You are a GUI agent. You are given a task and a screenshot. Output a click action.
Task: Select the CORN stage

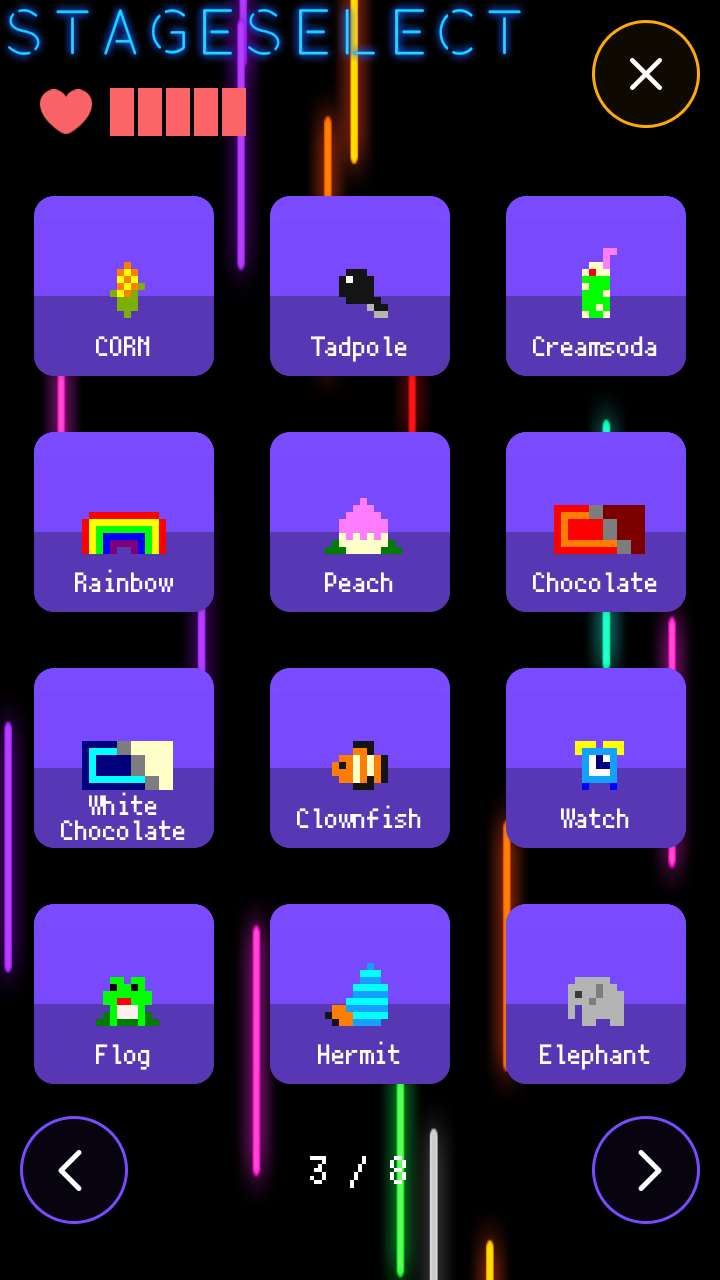point(124,286)
